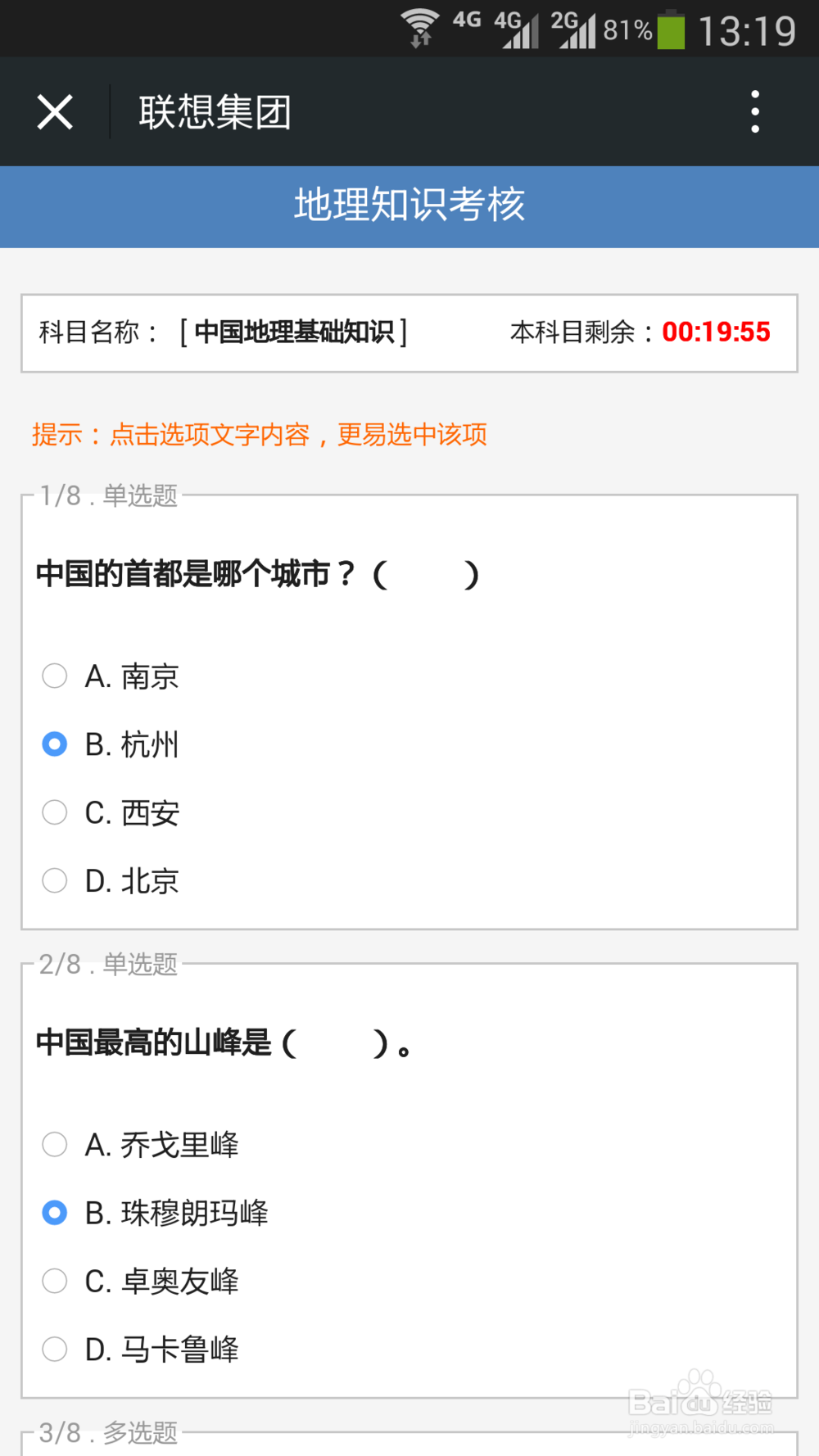
Task: Tap the 2G signal strength icon
Action: 578,29
